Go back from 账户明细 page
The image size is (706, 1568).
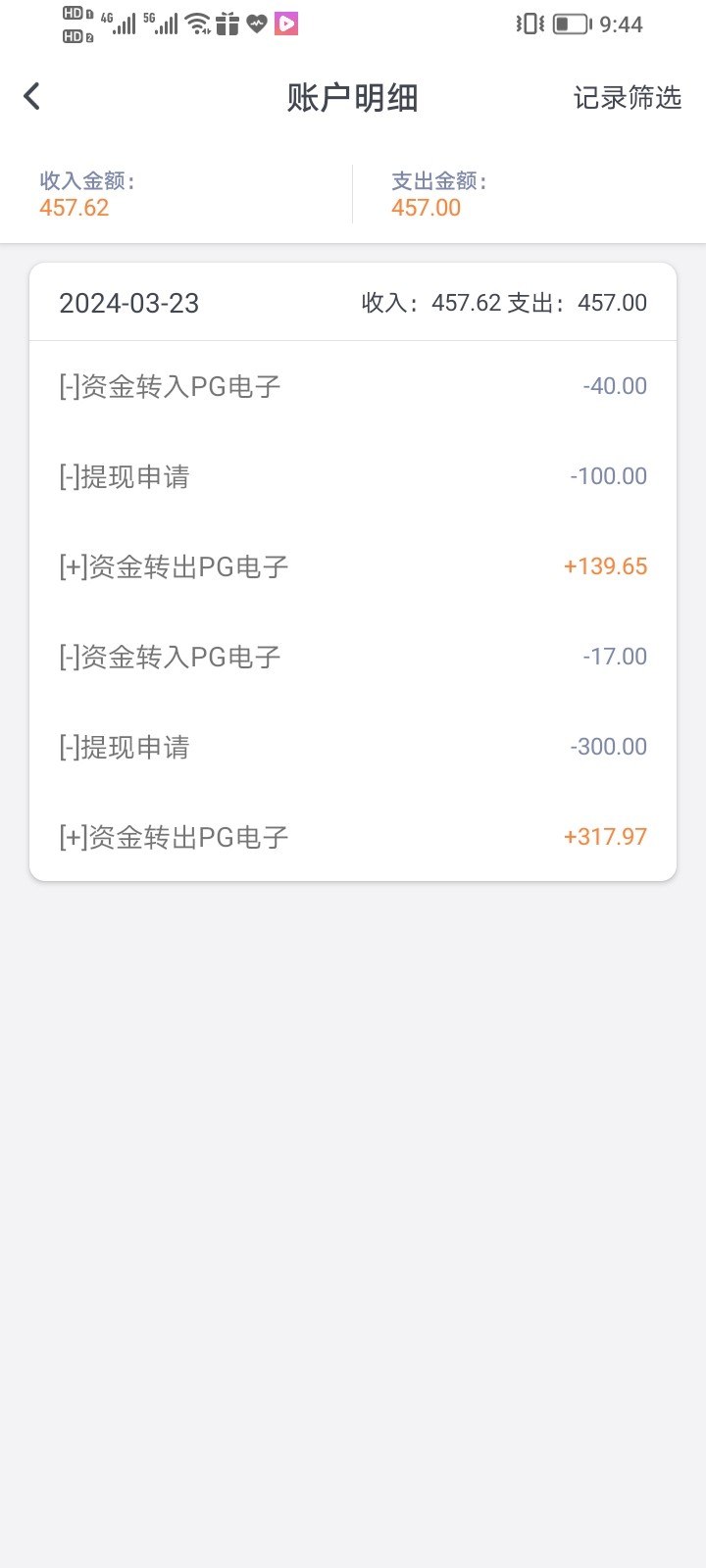(x=32, y=96)
